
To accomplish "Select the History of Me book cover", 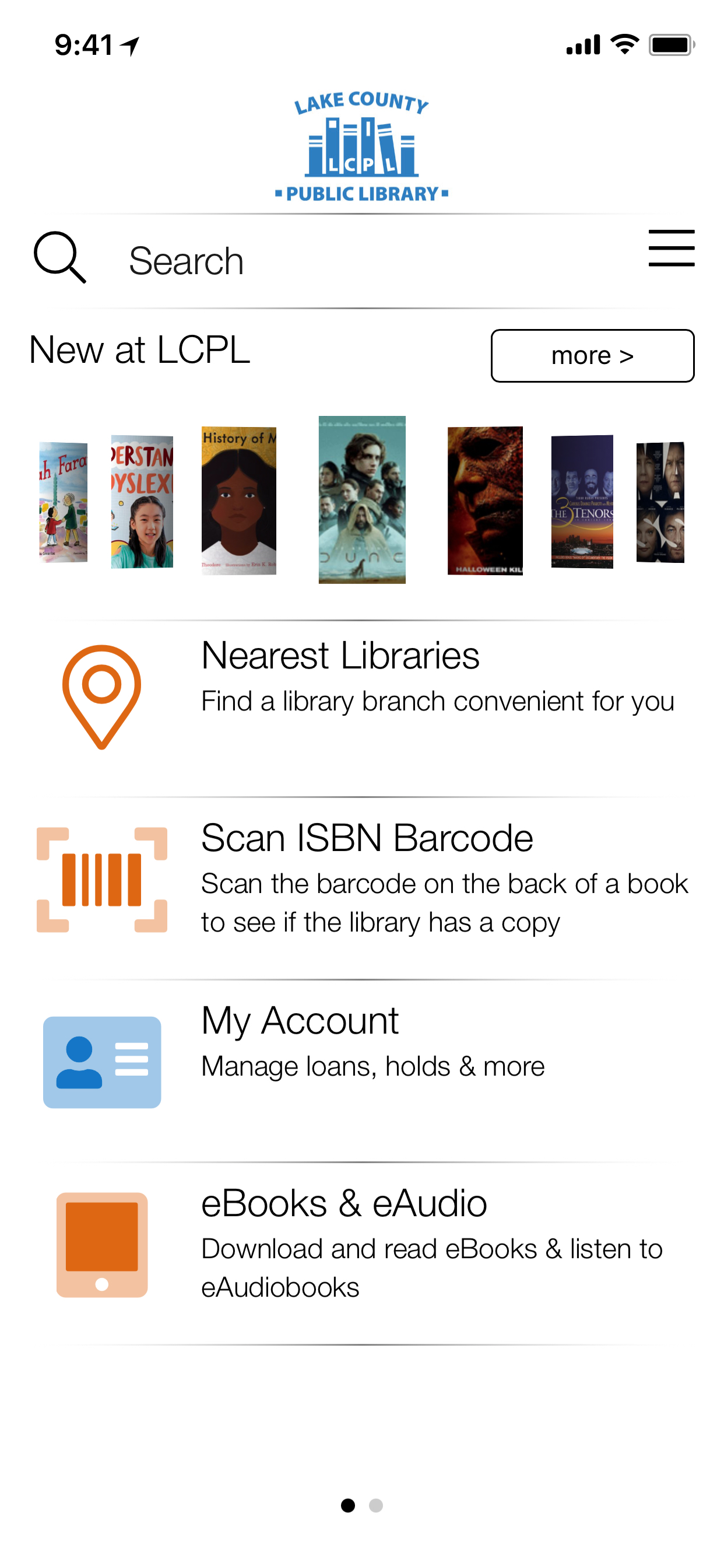I will [x=238, y=501].
